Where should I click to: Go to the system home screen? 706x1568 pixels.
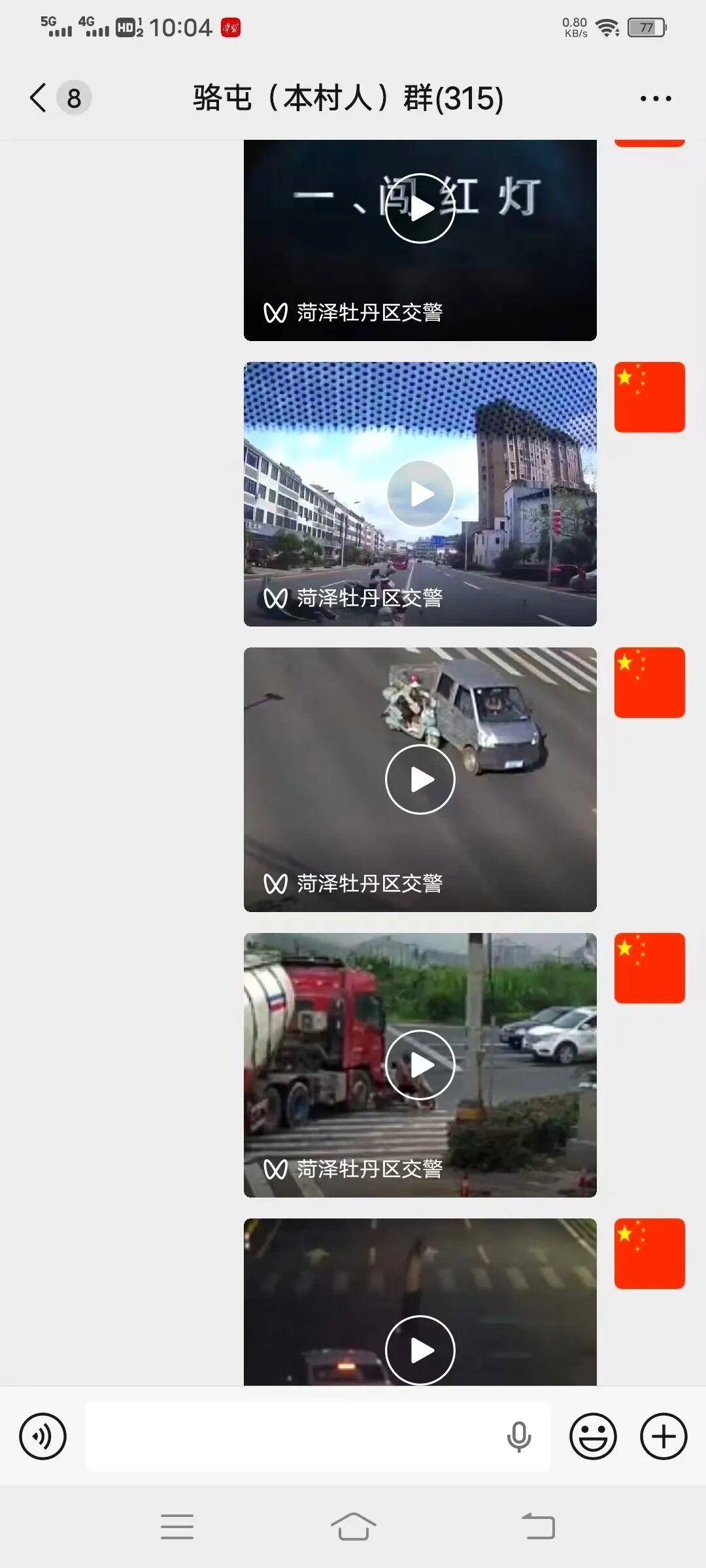[354, 1527]
